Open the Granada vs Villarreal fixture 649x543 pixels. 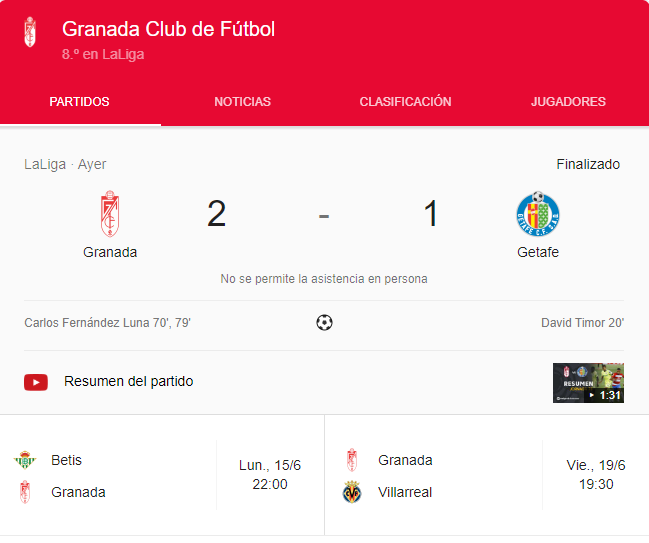coord(486,476)
